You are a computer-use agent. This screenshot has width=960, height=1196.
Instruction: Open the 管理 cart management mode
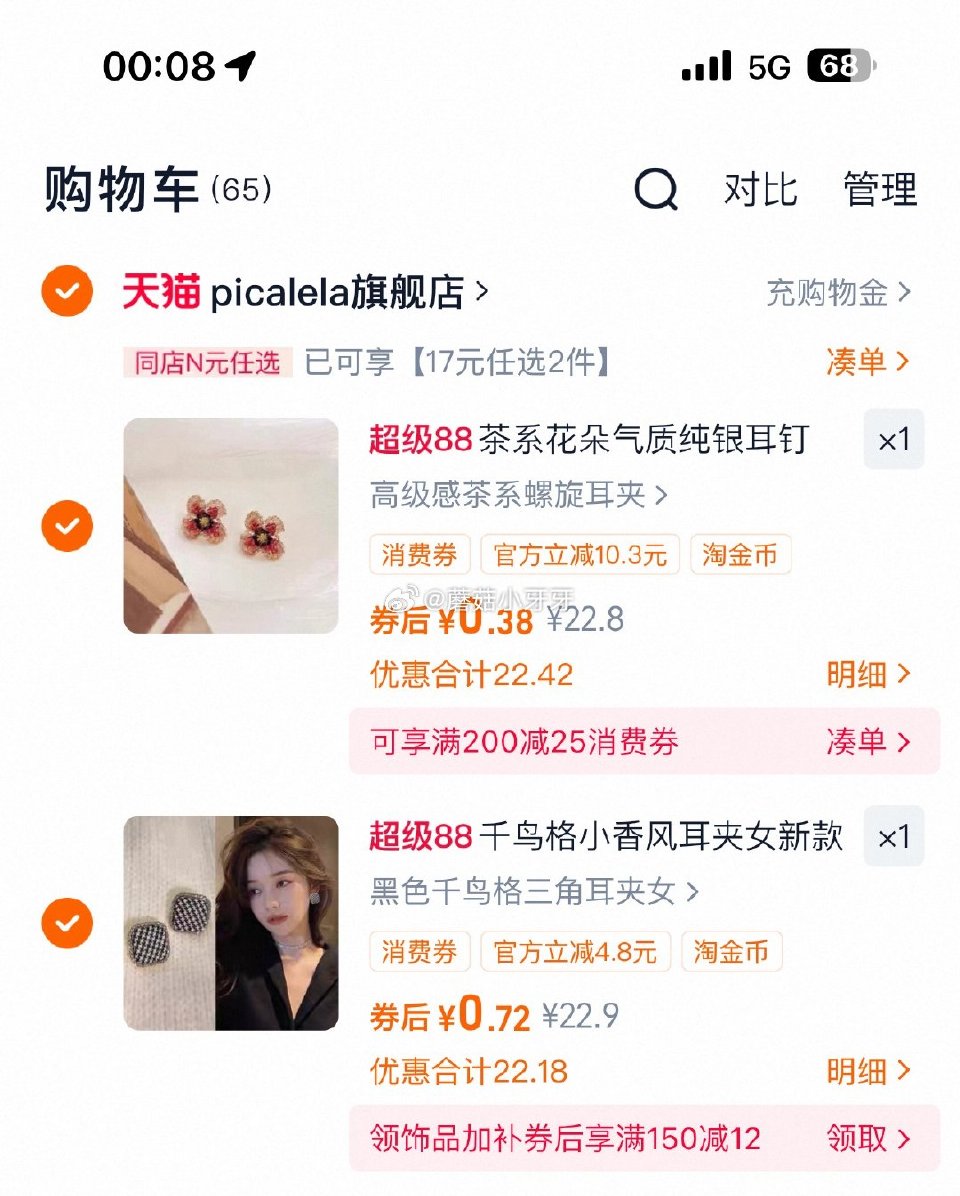click(881, 191)
